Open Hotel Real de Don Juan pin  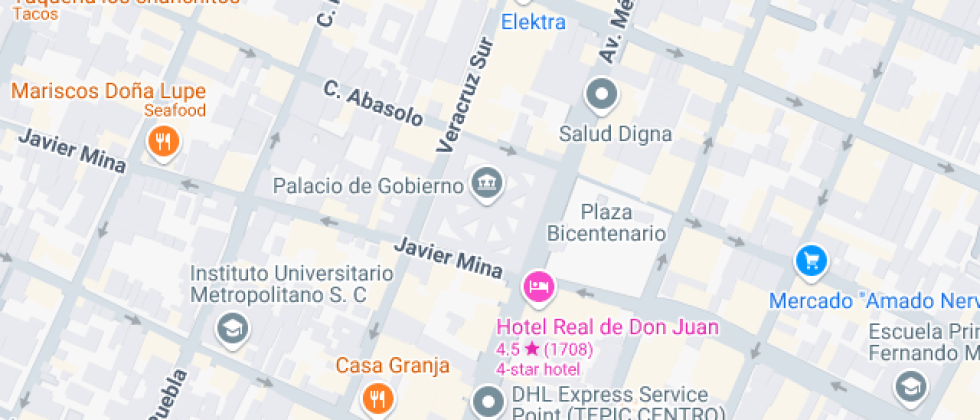(539, 287)
